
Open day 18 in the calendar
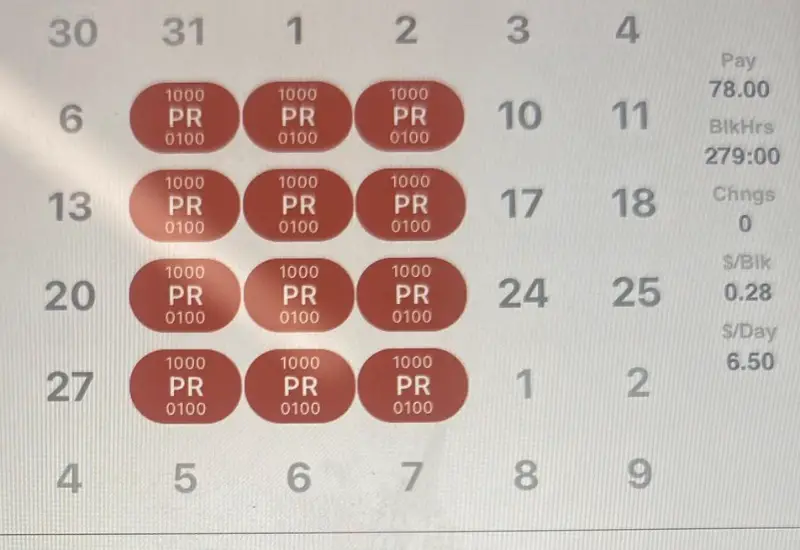(x=633, y=204)
